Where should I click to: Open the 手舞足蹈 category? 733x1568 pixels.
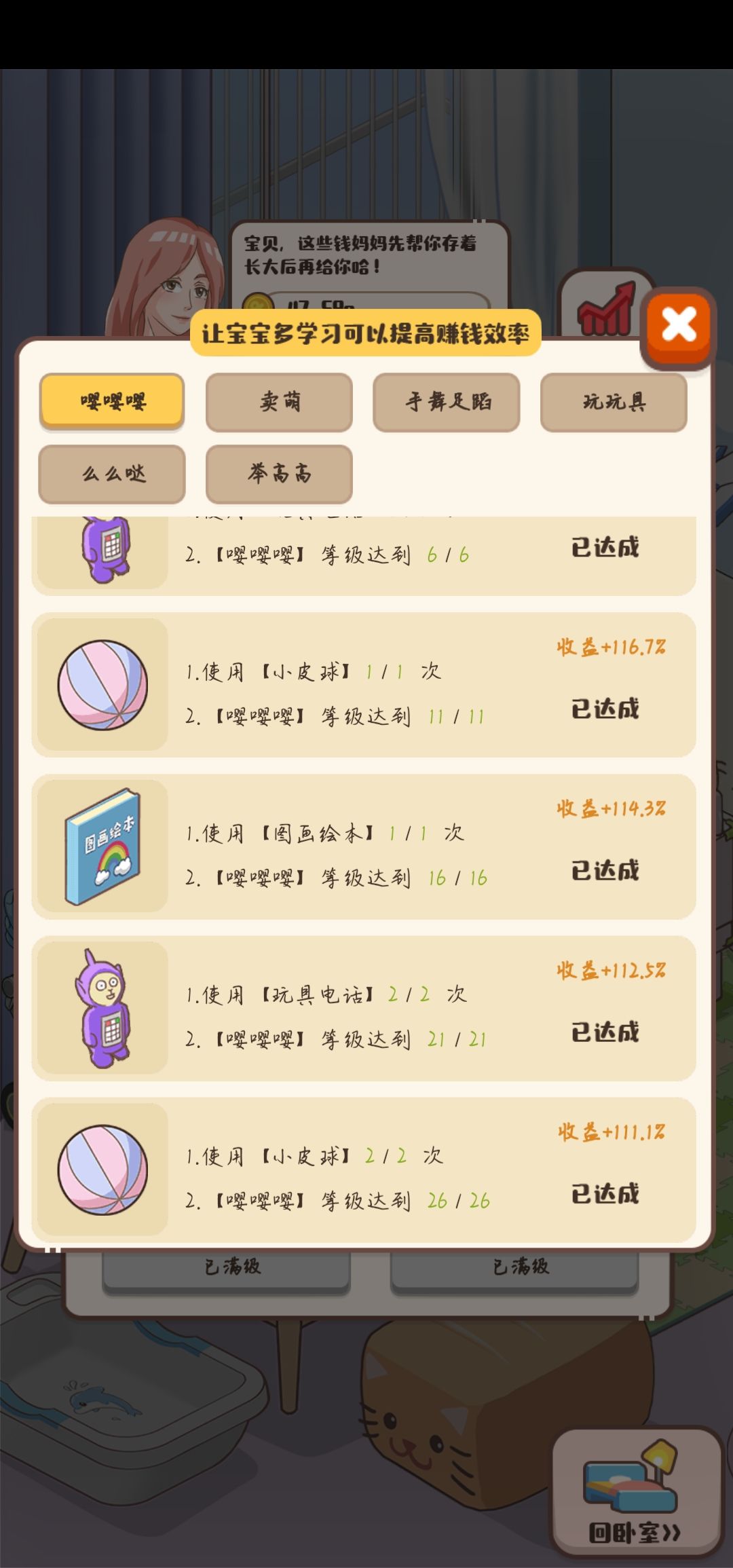(x=446, y=402)
